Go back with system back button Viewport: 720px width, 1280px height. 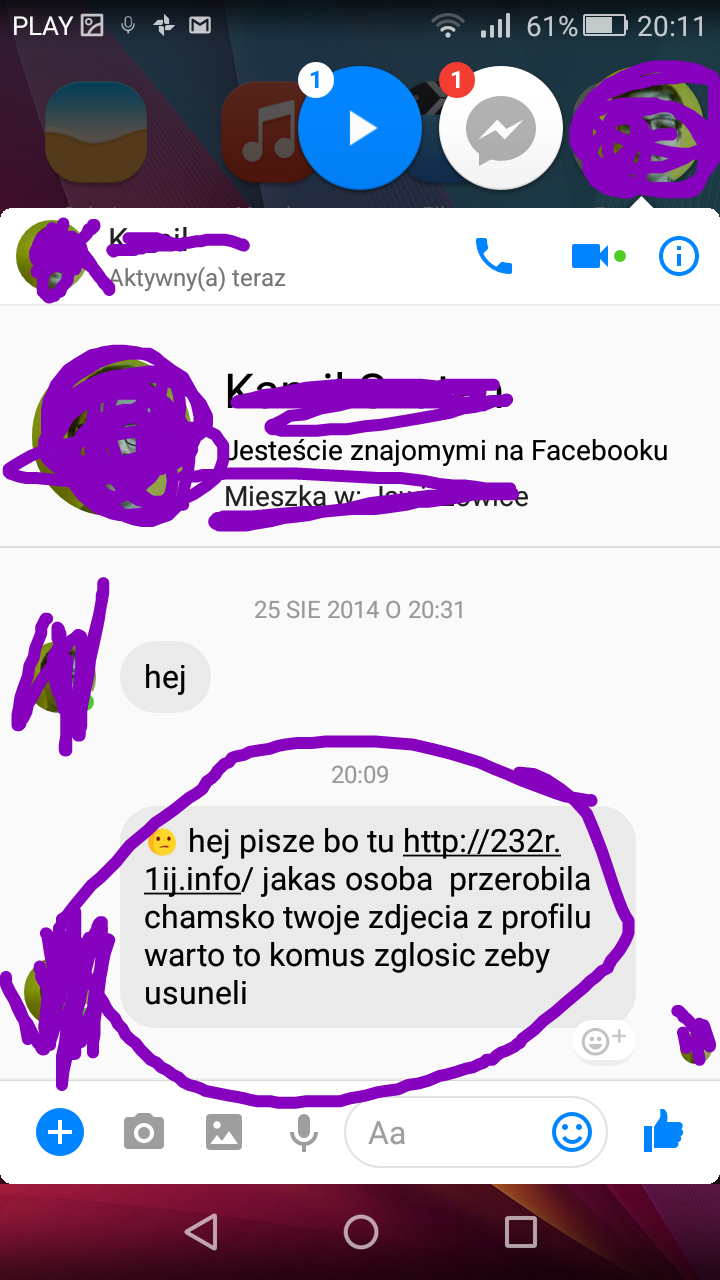201,1231
